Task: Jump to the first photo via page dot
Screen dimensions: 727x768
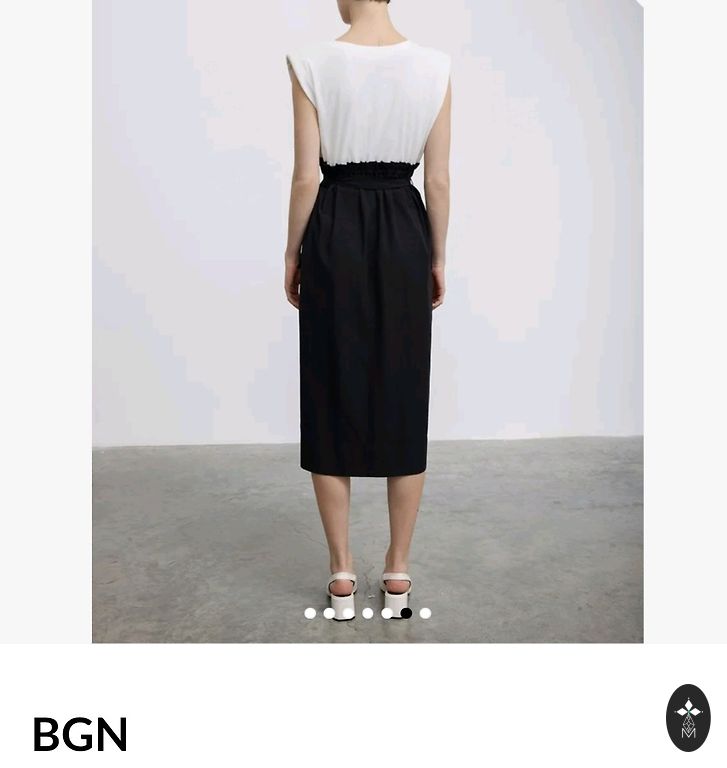Action: 310,613
